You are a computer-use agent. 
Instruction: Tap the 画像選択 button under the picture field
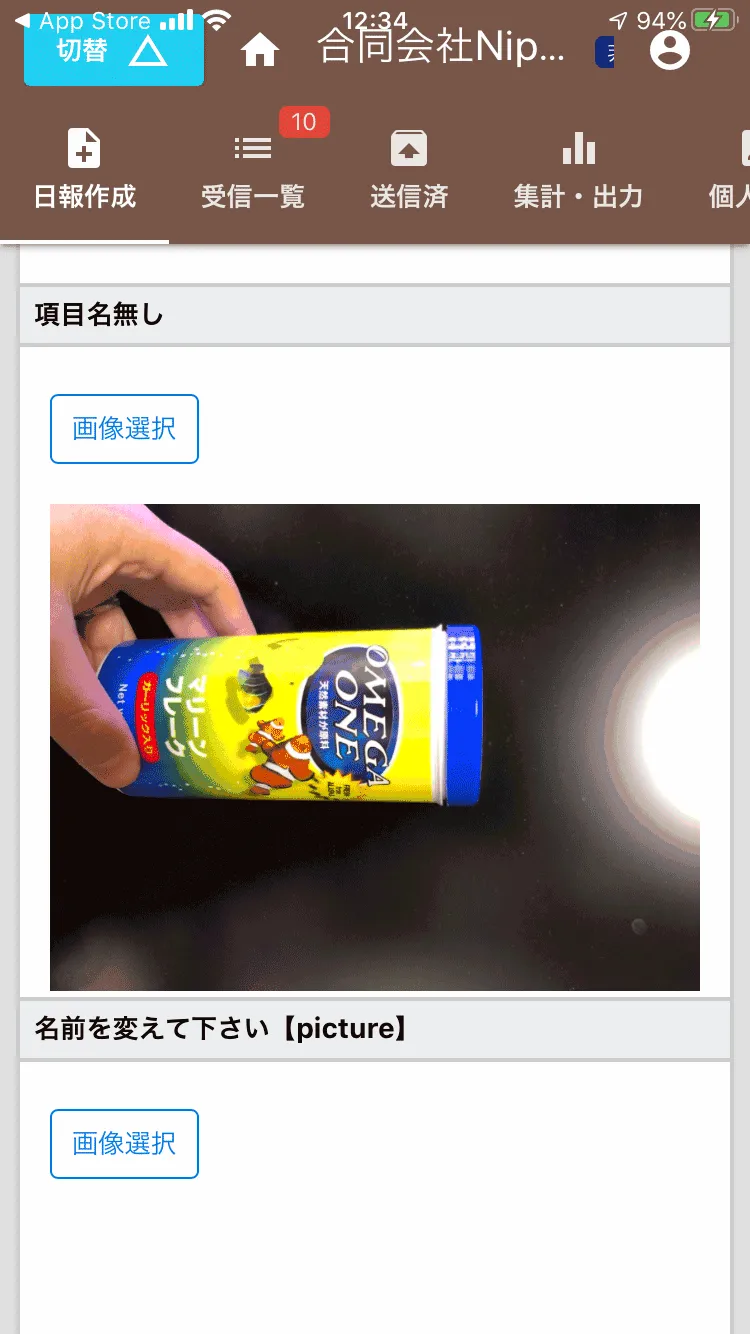[x=124, y=1143]
